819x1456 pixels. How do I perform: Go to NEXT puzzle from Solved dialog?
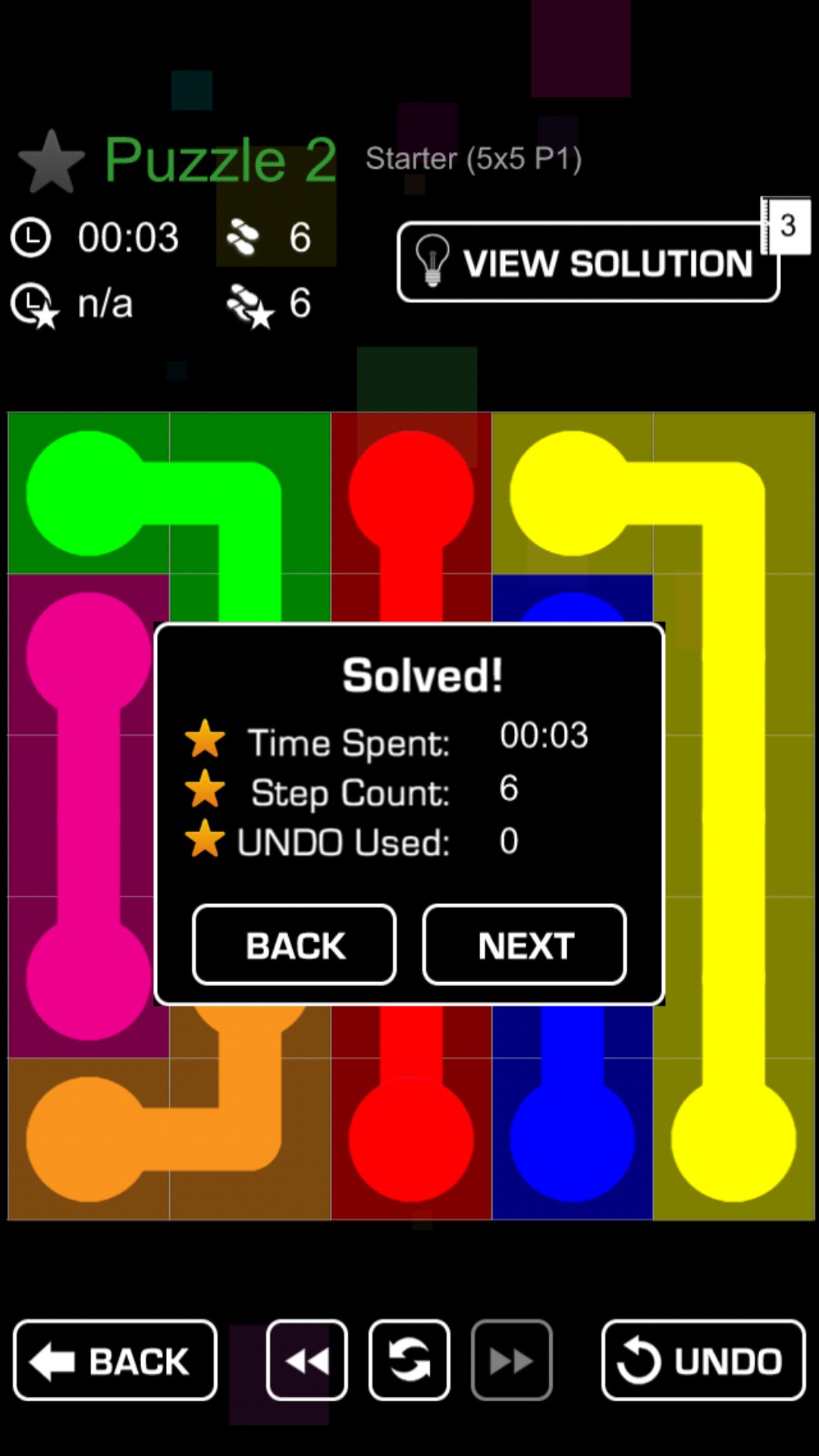525,945
